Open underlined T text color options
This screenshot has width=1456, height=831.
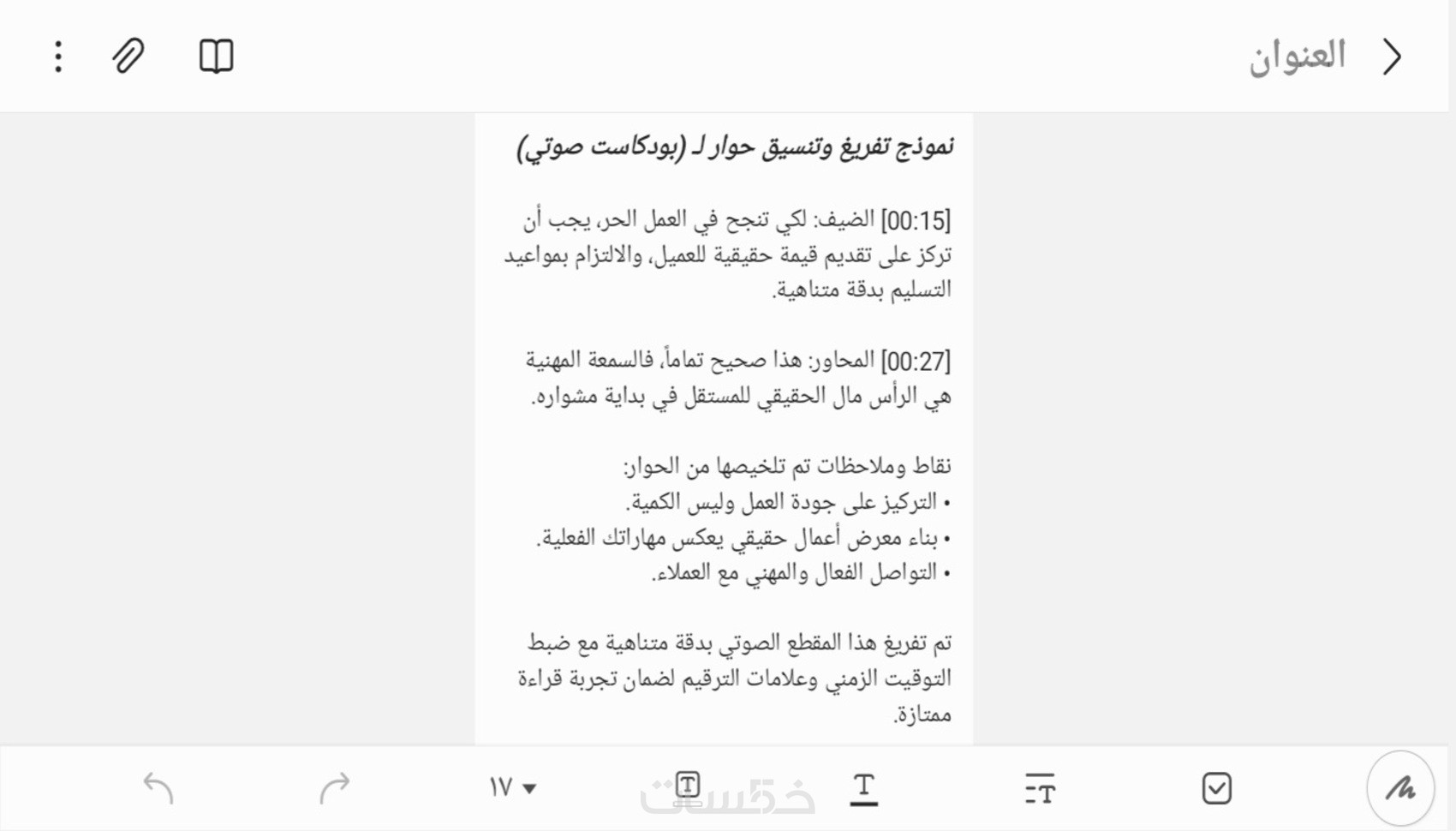[x=864, y=789]
